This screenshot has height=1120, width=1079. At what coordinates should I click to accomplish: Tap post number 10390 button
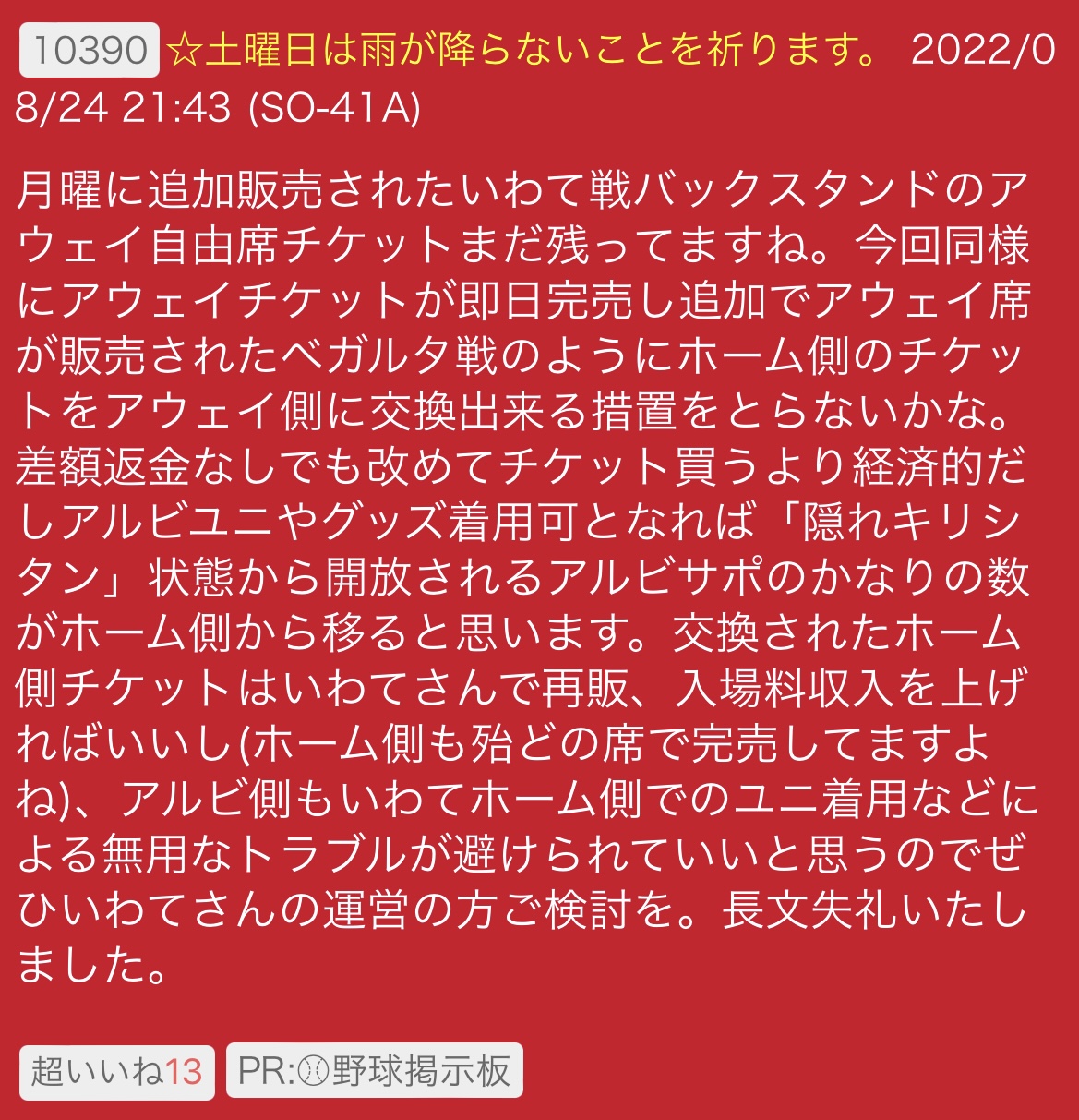point(90,50)
